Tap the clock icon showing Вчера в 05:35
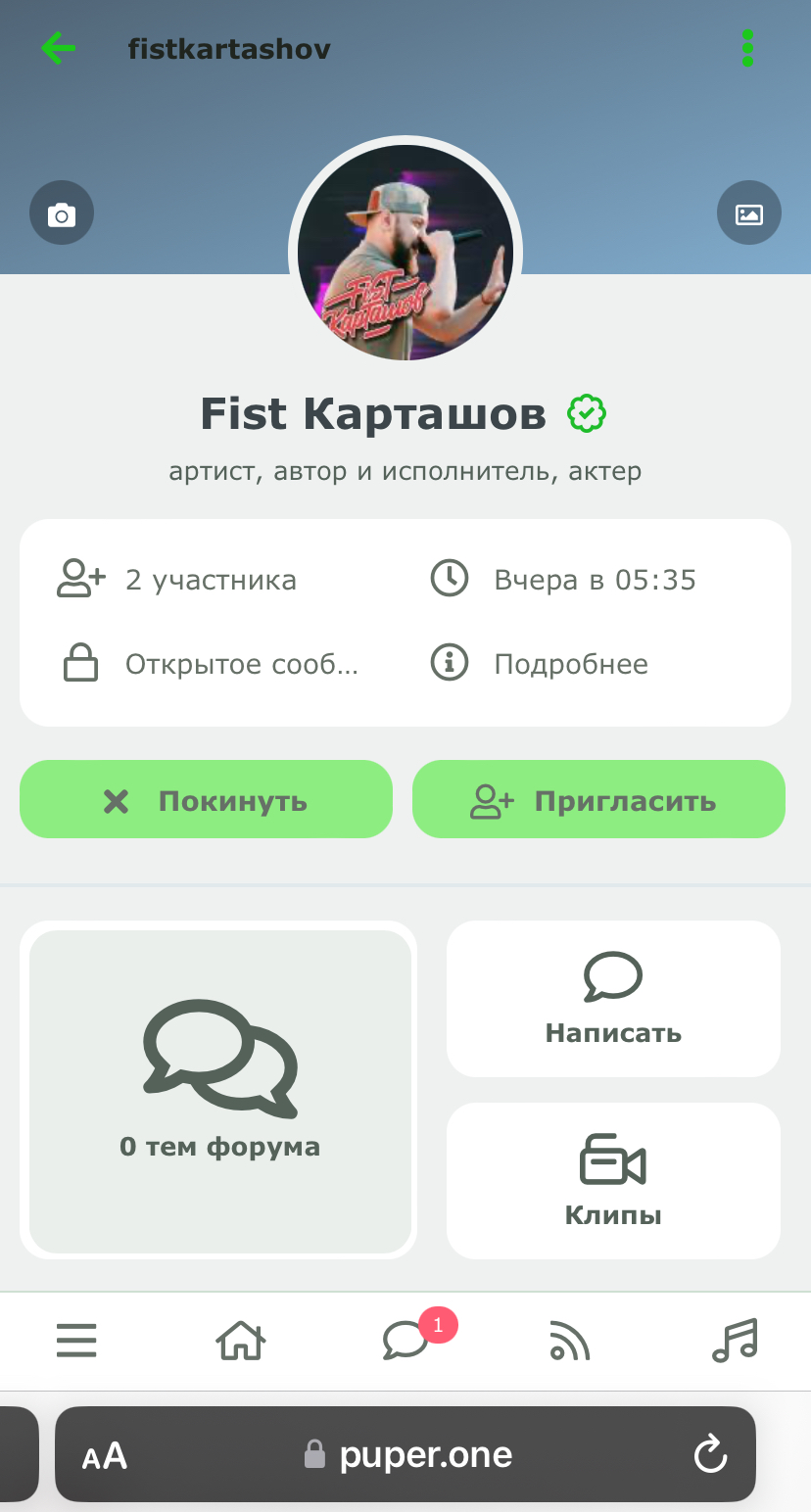811x1512 pixels. pyautogui.click(x=450, y=578)
